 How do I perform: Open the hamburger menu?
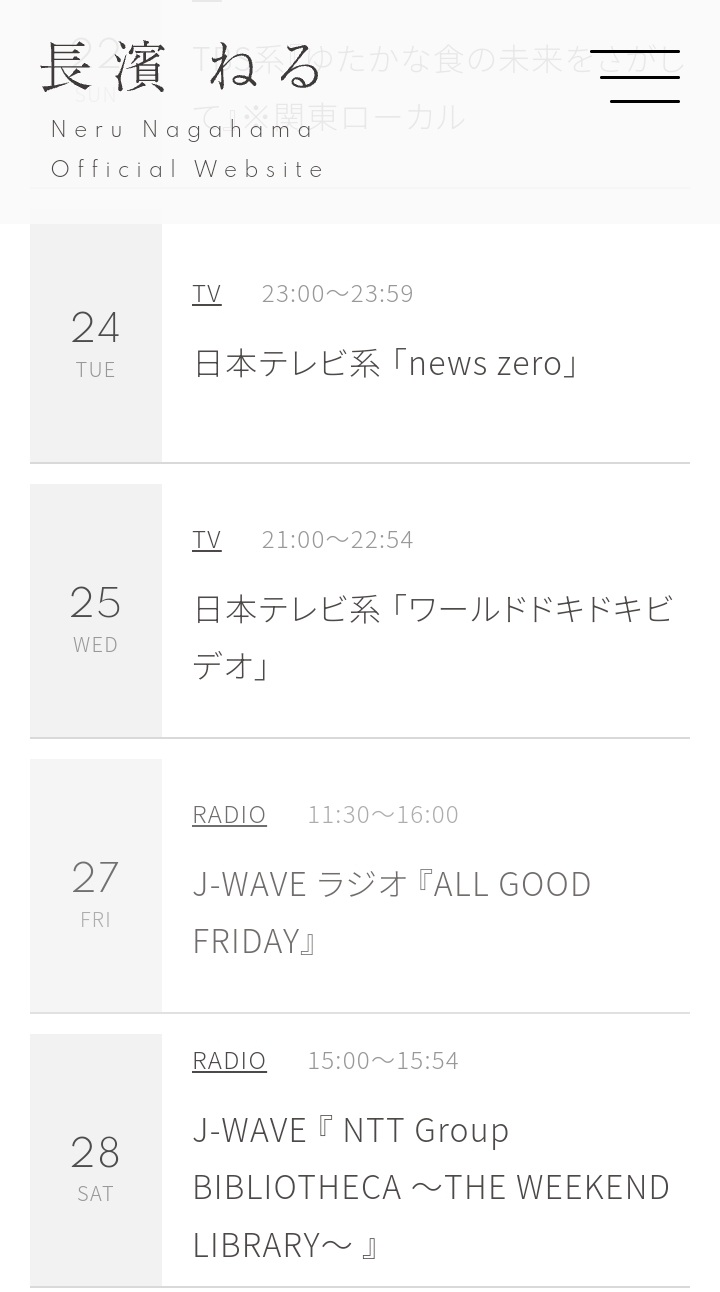635,76
